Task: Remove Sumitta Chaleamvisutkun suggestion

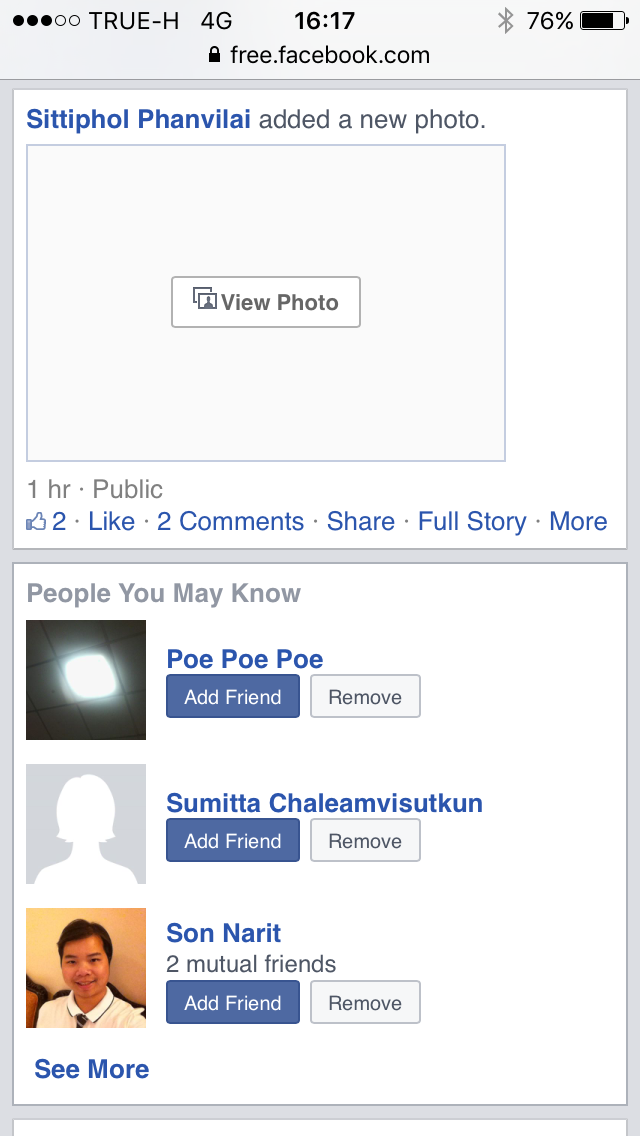Action: pyautogui.click(x=365, y=841)
